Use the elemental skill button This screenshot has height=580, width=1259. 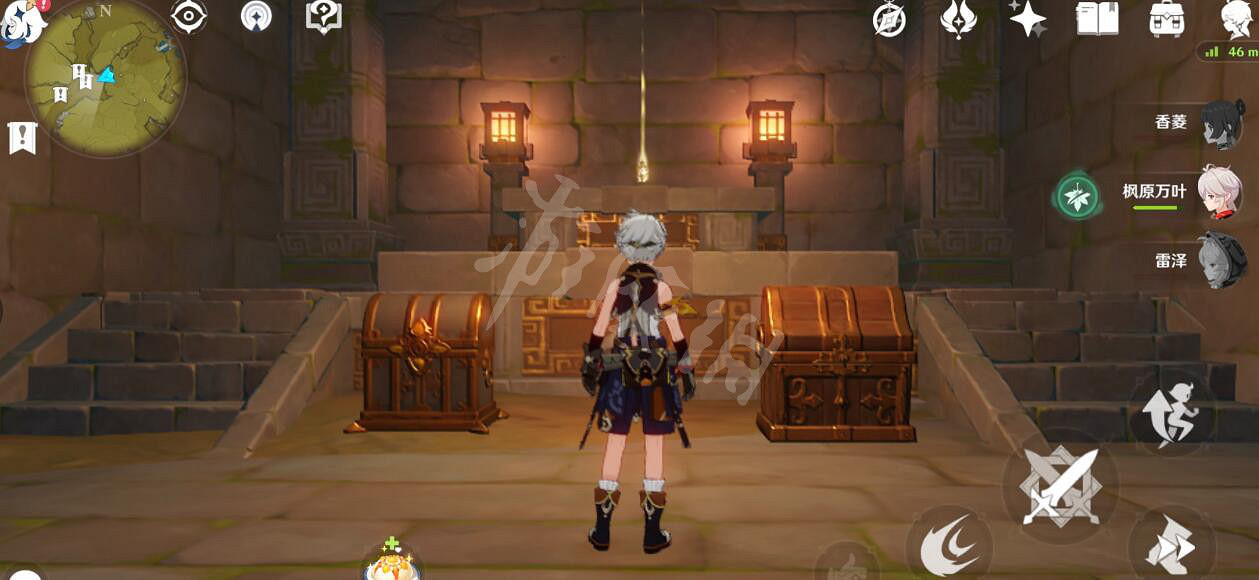pyautogui.click(x=949, y=545)
